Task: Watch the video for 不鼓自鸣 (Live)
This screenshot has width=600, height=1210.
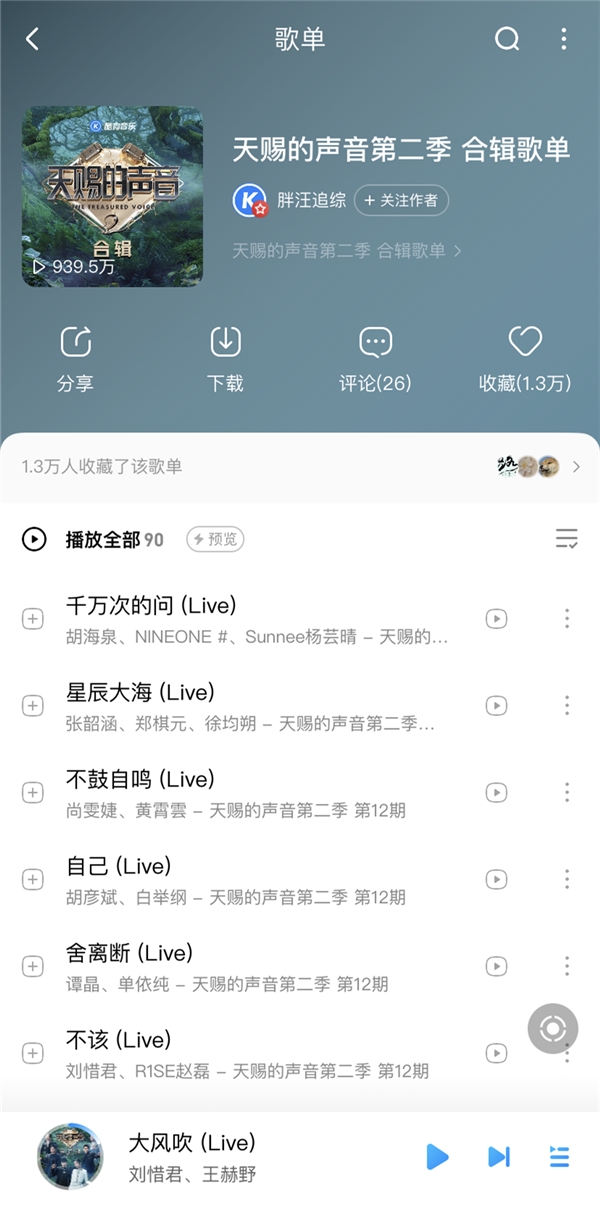Action: [496, 793]
